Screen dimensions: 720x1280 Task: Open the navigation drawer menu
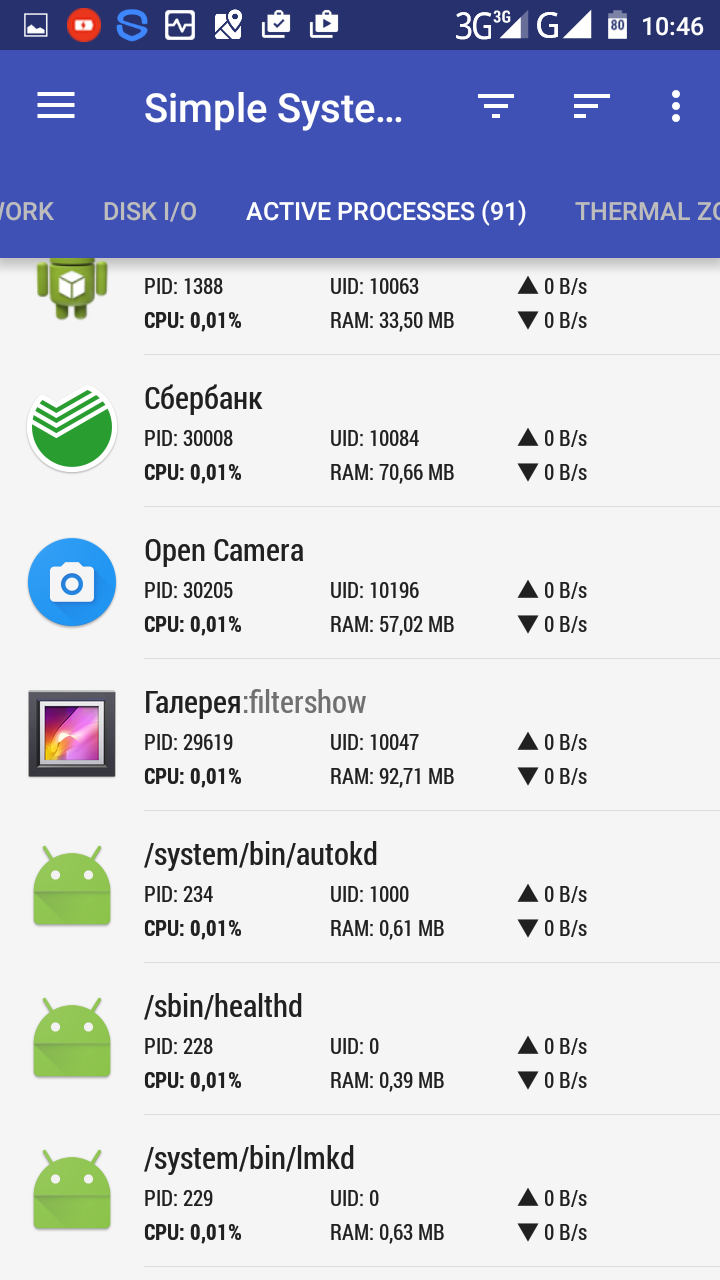(56, 106)
